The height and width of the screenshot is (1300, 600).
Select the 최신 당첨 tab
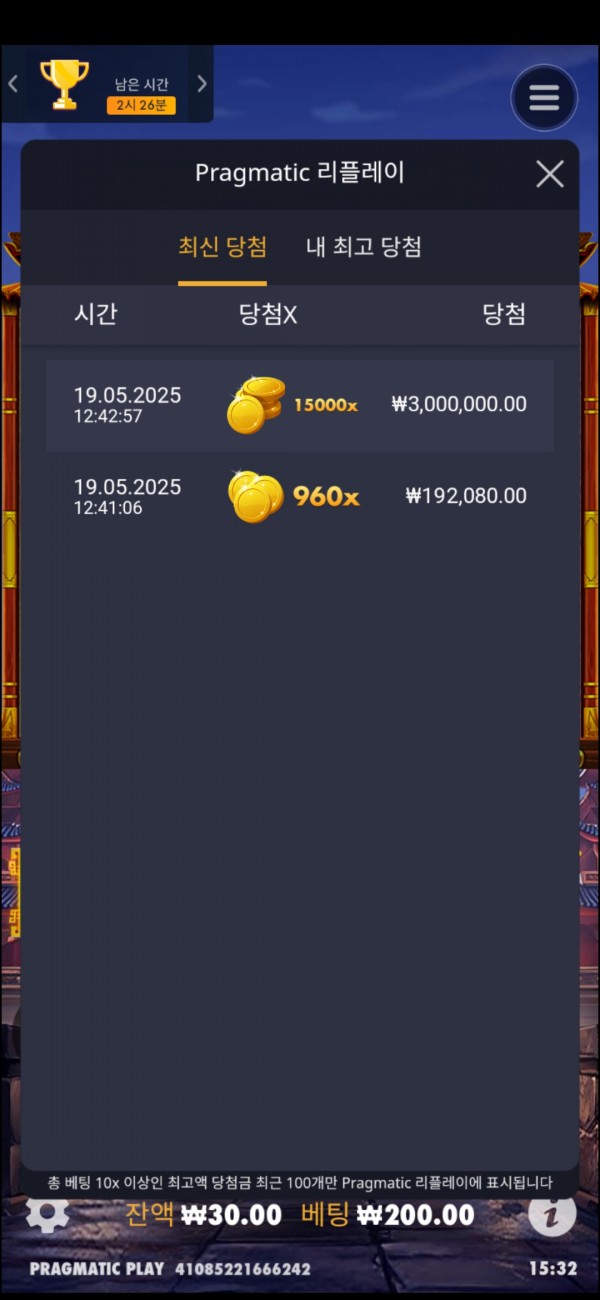[222, 247]
